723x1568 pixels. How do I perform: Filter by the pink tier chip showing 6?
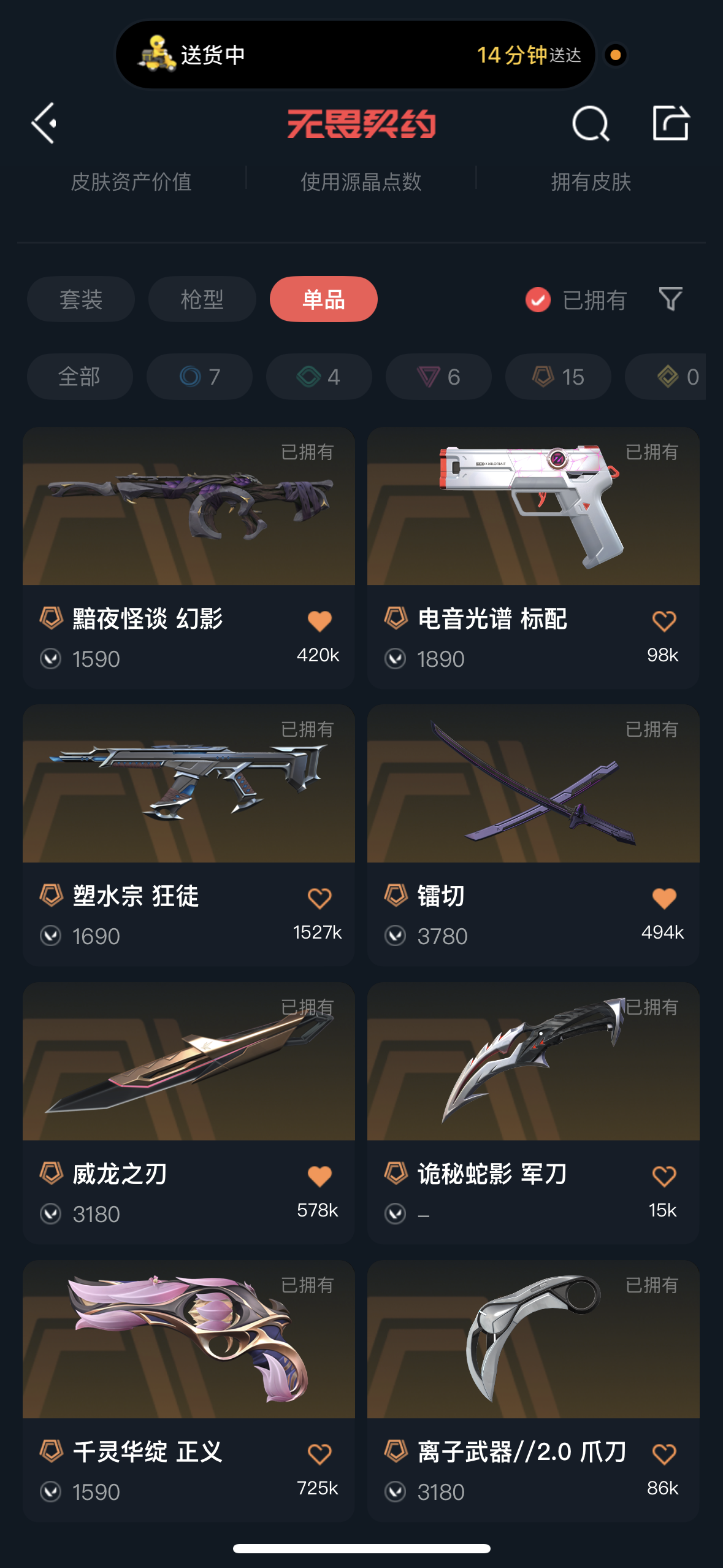click(438, 377)
